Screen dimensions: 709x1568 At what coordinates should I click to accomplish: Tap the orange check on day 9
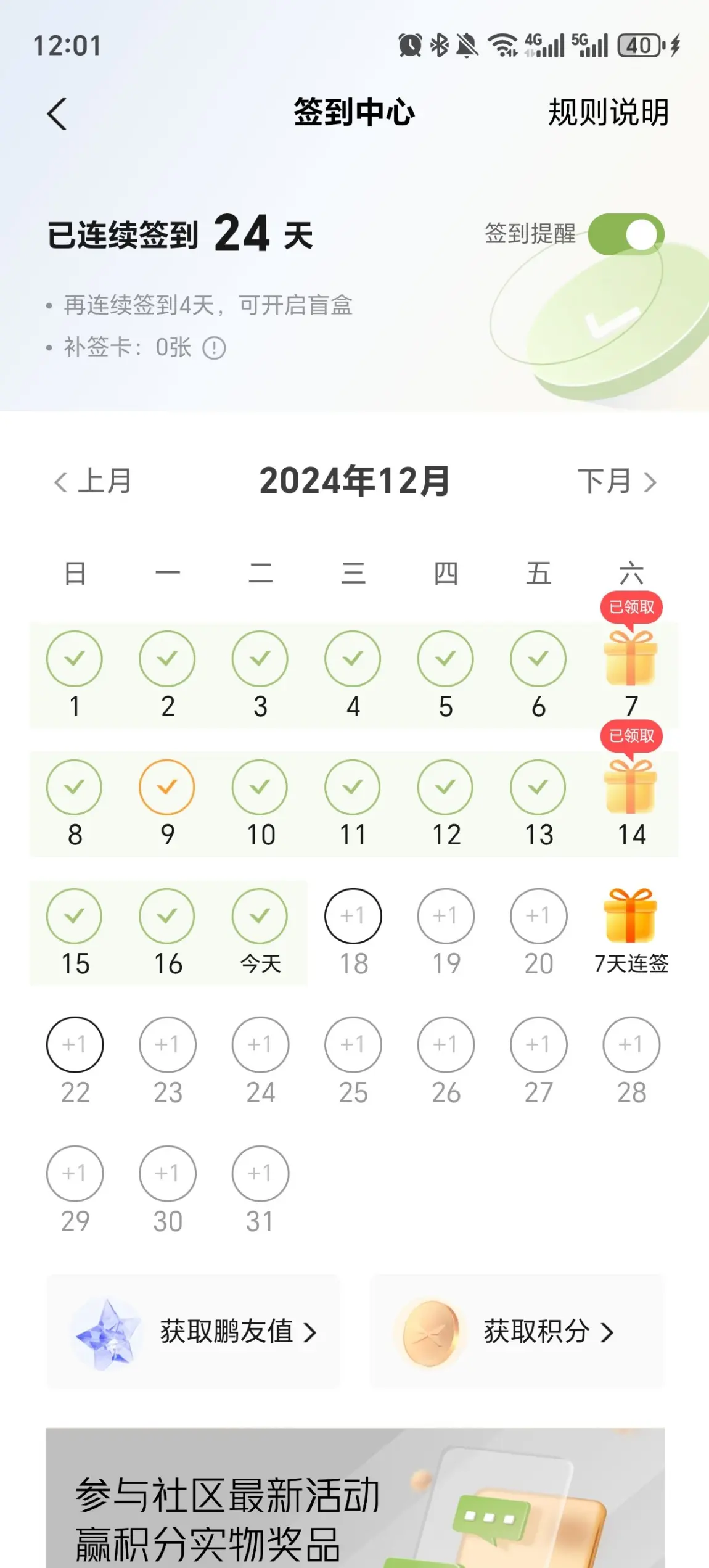pos(167,787)
